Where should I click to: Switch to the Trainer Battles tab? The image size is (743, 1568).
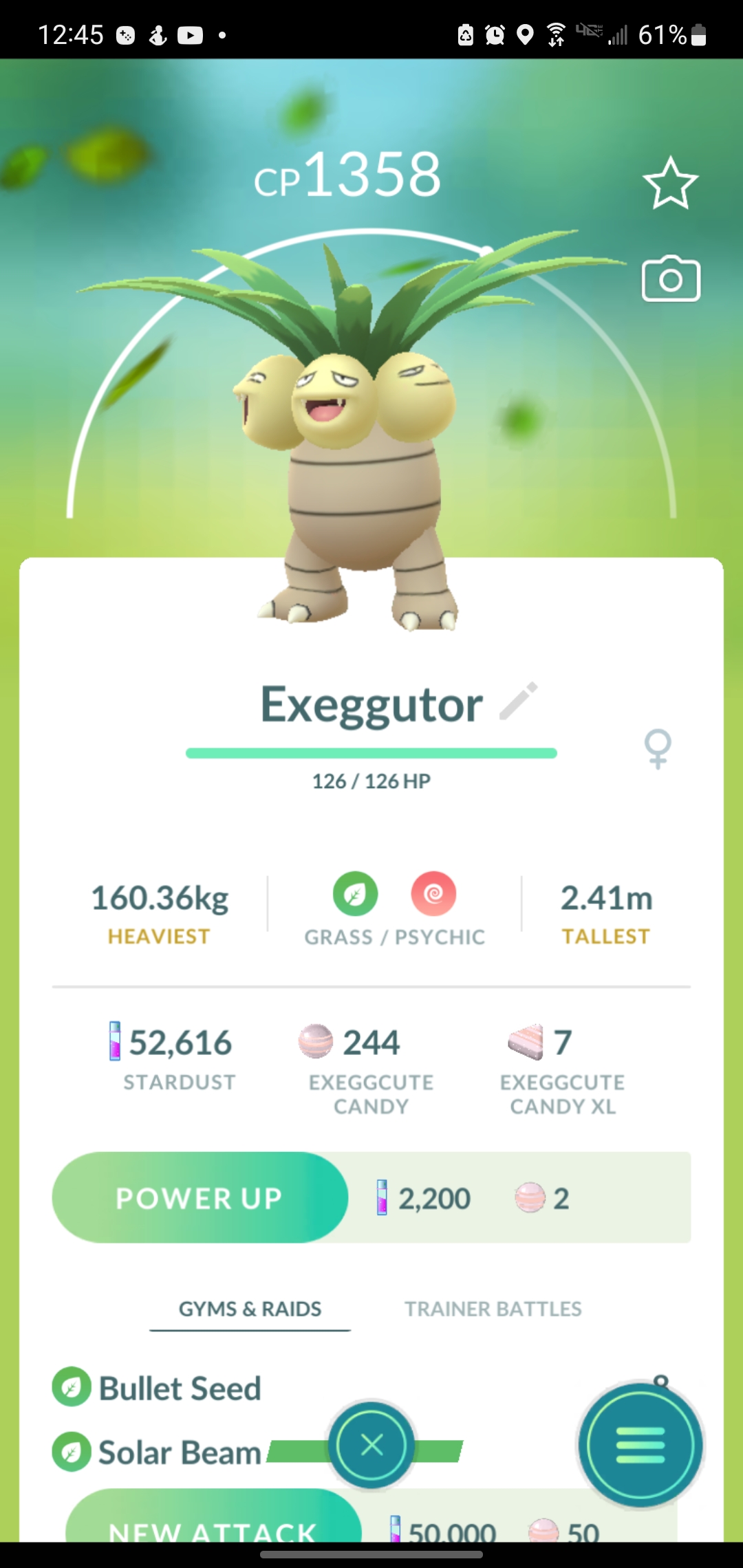pyautogui.click(x=493, y=1309)
